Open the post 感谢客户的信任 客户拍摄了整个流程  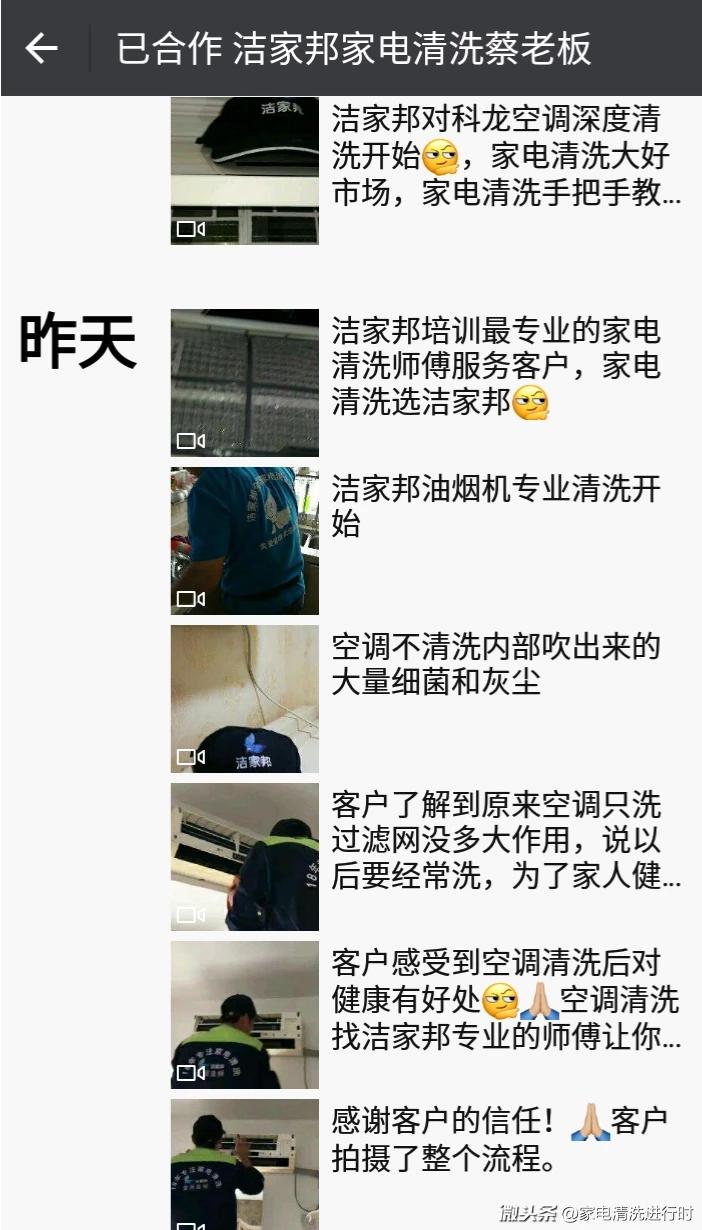coord(499,1139)
